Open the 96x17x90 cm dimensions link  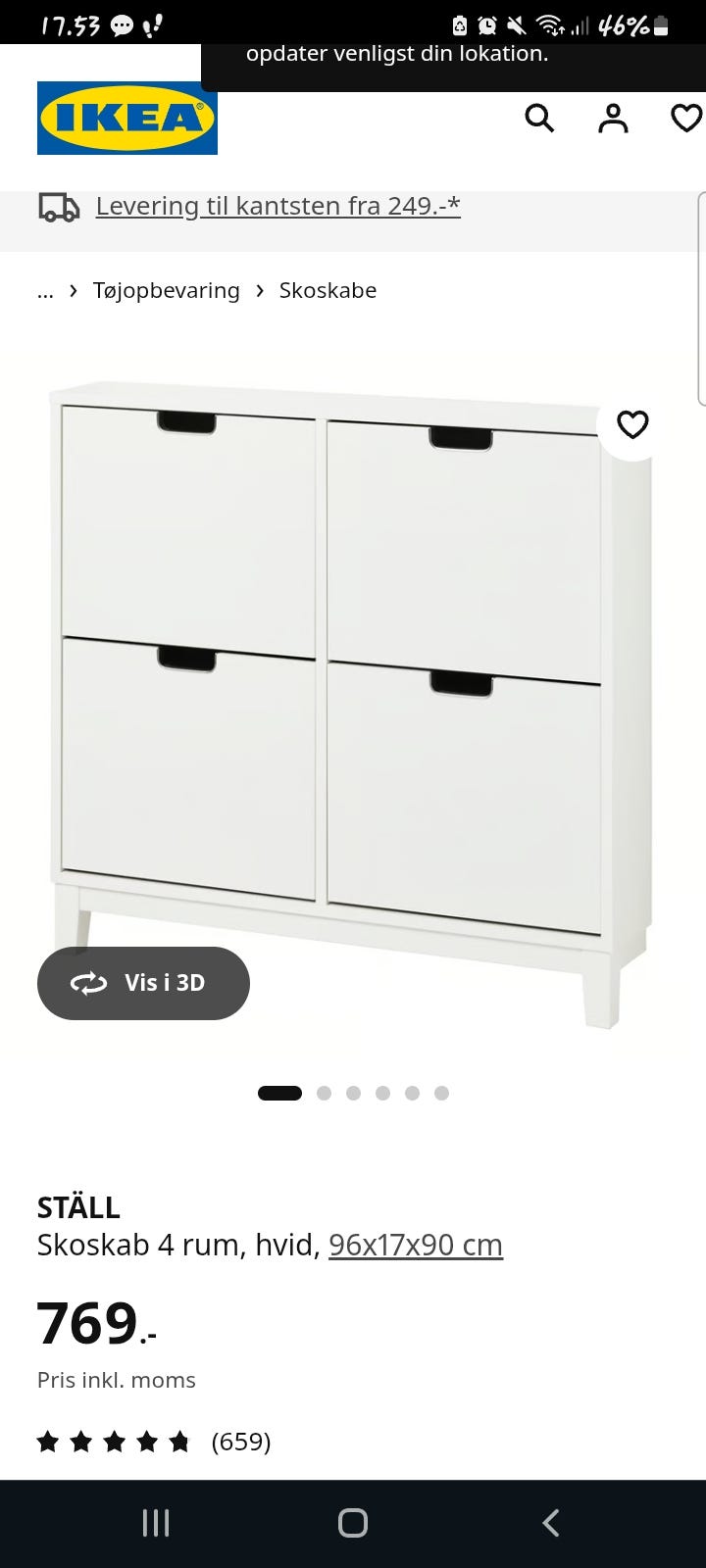tap(416, 1245)
